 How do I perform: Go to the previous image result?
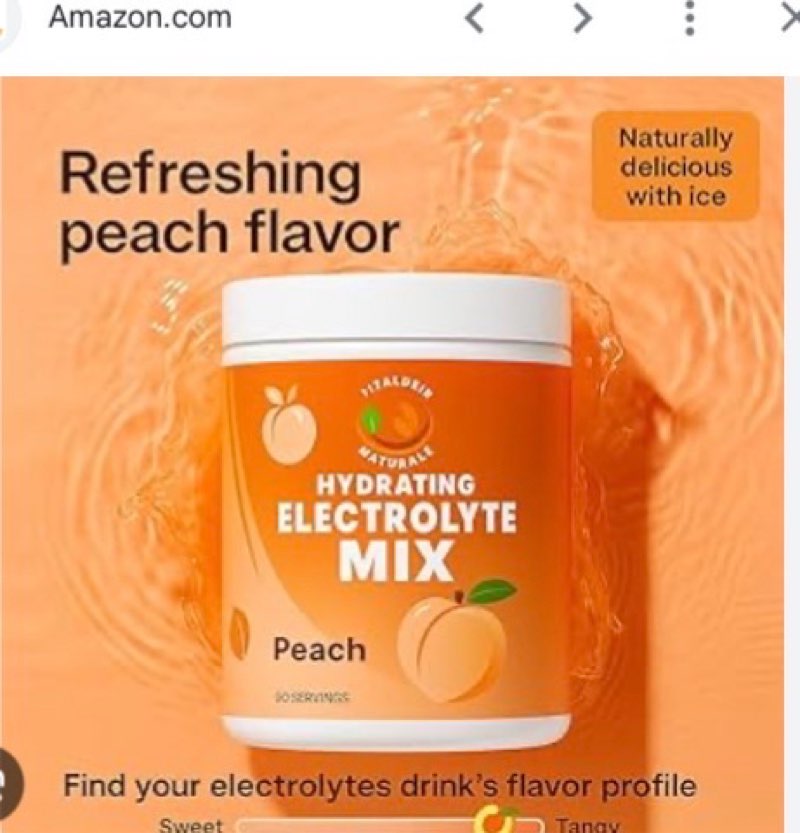click(477, 18)
